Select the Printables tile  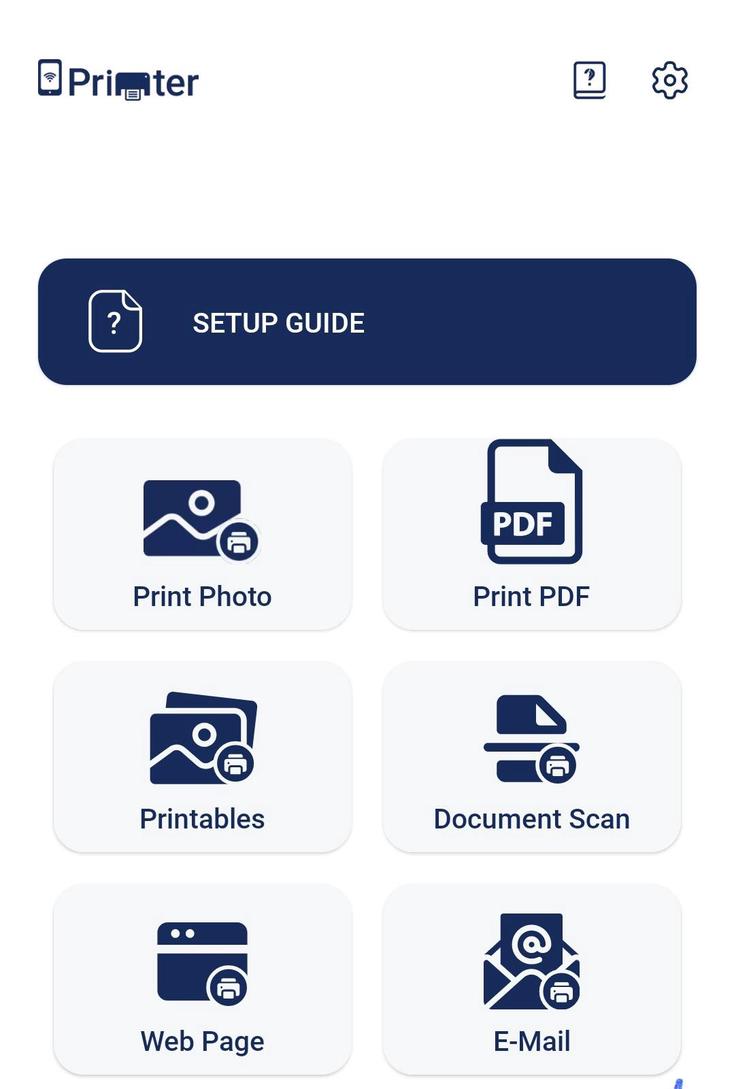tap(201, 757)
